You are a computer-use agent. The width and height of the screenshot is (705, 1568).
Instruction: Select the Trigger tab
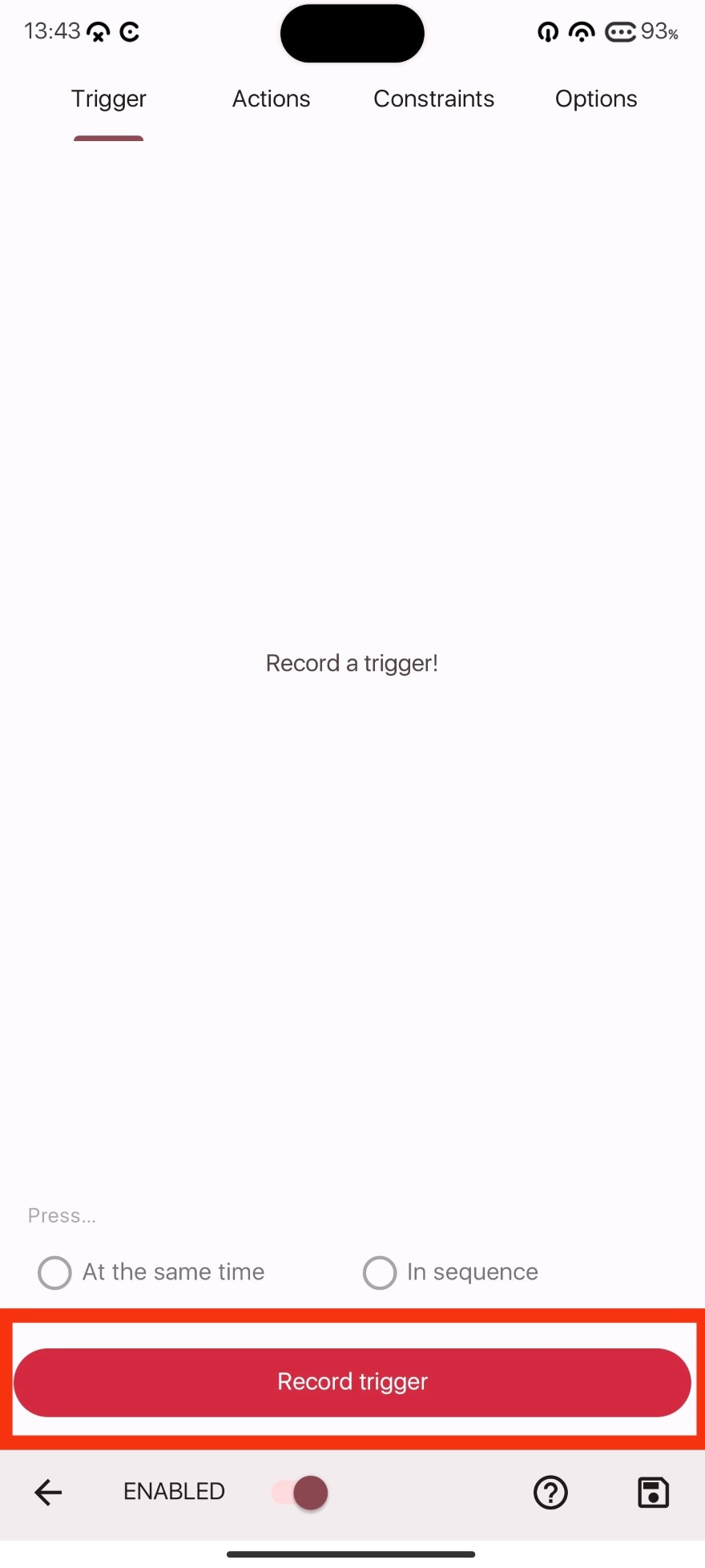click(x=109, y=99)
